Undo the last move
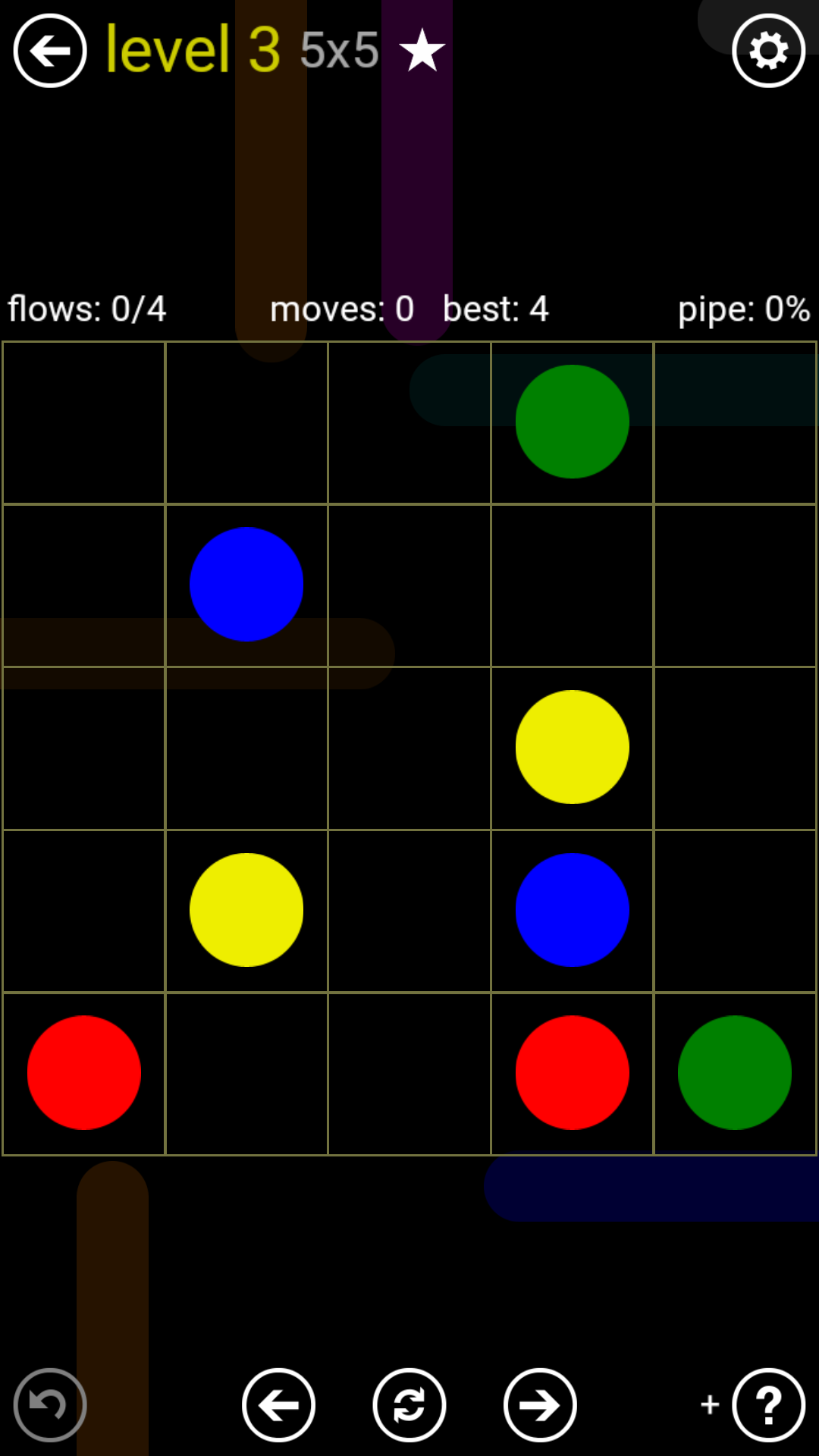 [x=50, y=1404]
